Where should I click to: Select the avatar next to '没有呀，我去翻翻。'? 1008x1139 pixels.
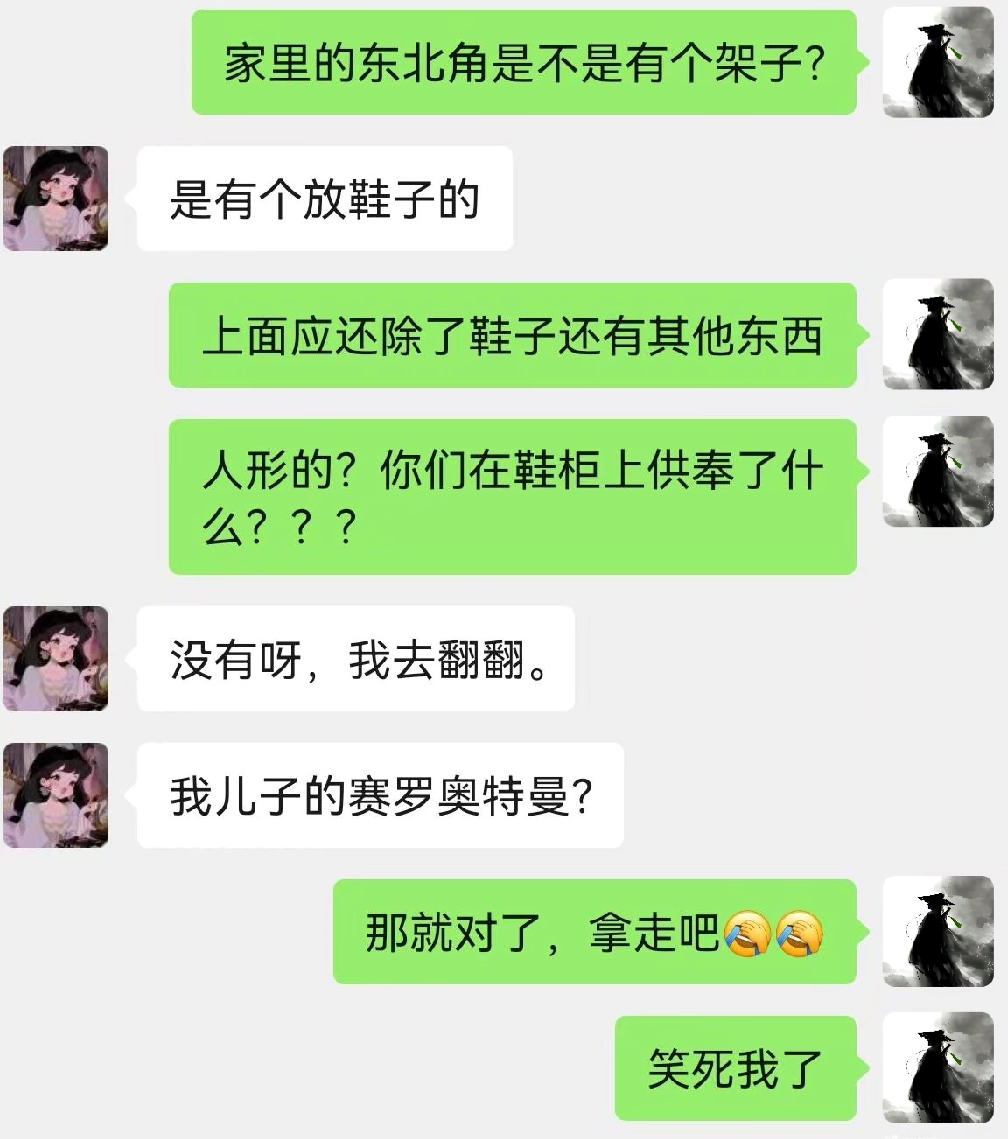point(56,659)
